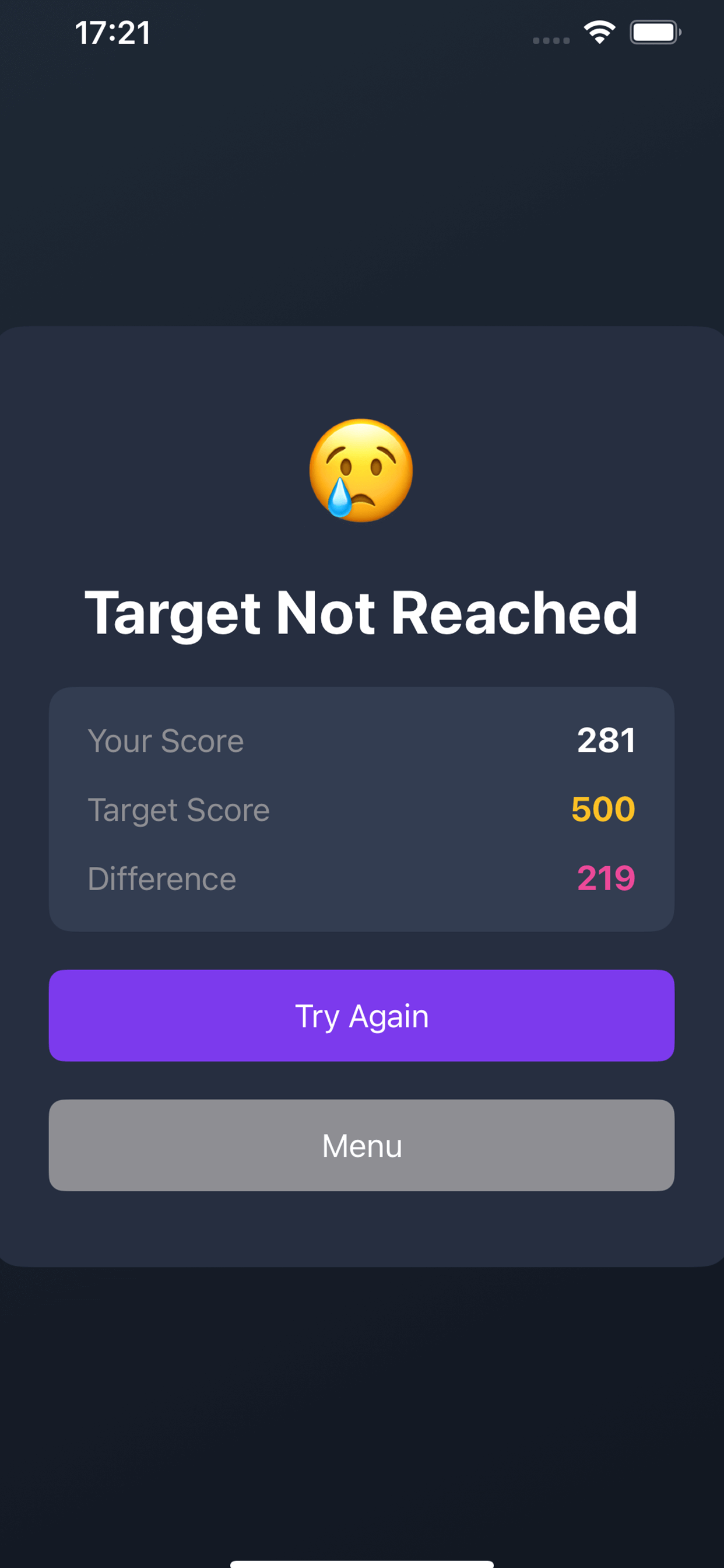Tap the Try Again button

[361, 1016]
